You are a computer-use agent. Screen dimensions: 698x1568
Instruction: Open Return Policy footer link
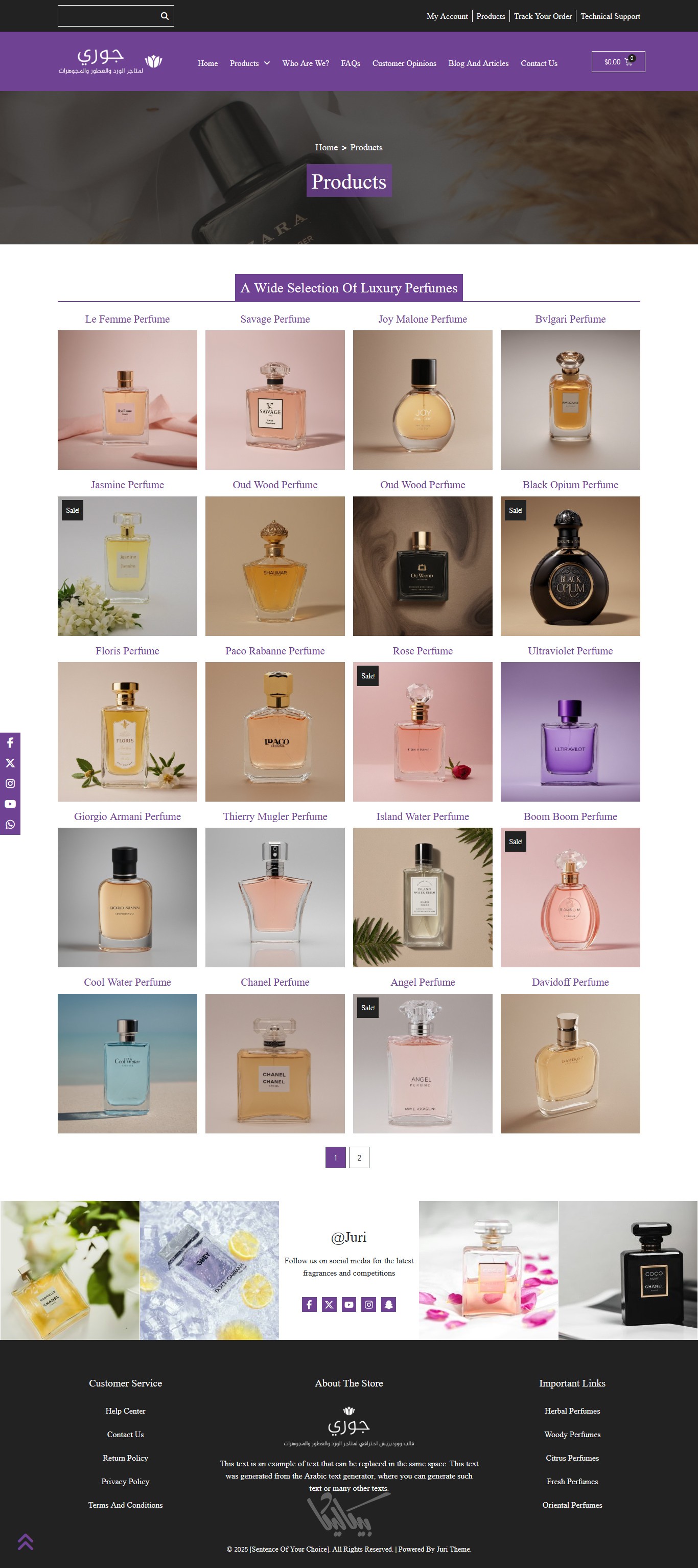125,1458
